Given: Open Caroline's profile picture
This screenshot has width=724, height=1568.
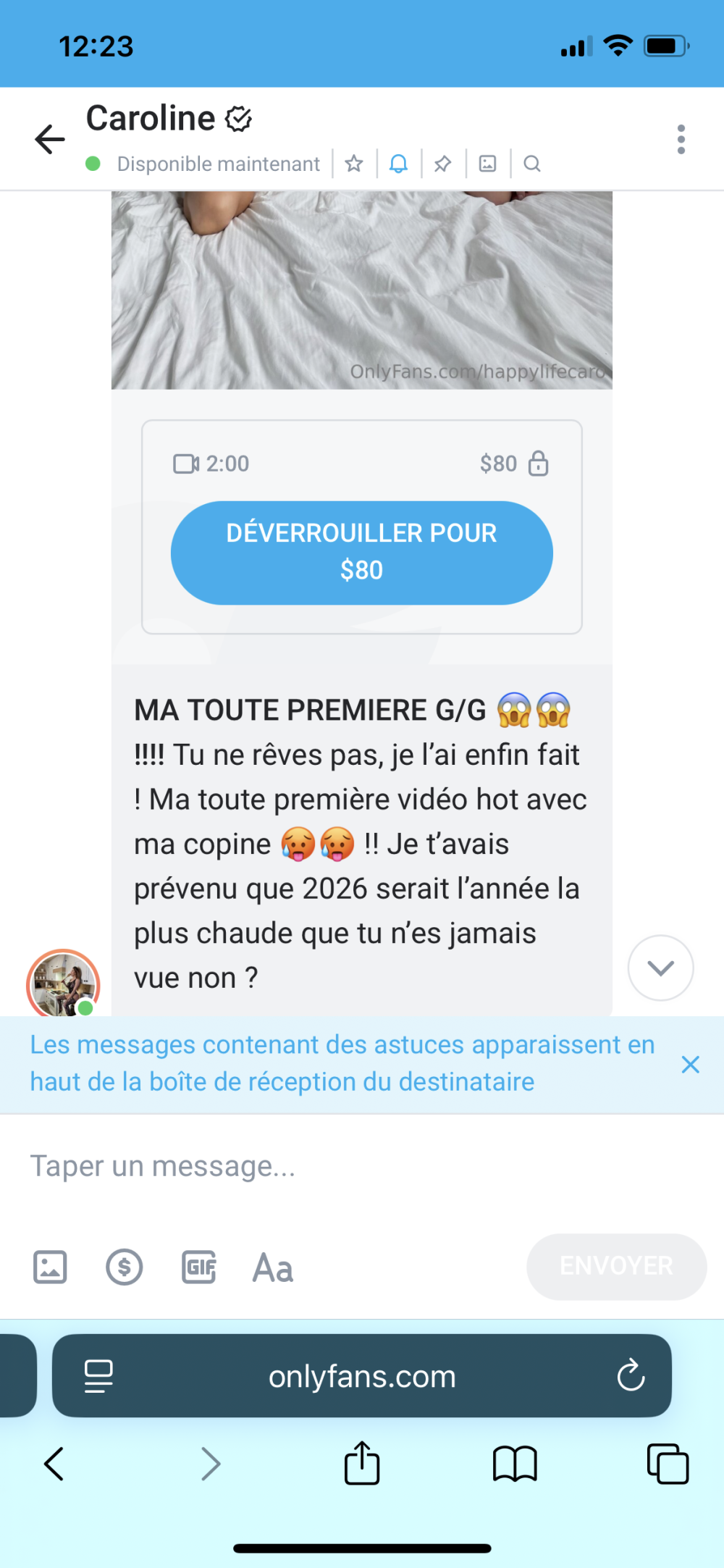Looking at the screenshot, I should [x=63, y=984].
